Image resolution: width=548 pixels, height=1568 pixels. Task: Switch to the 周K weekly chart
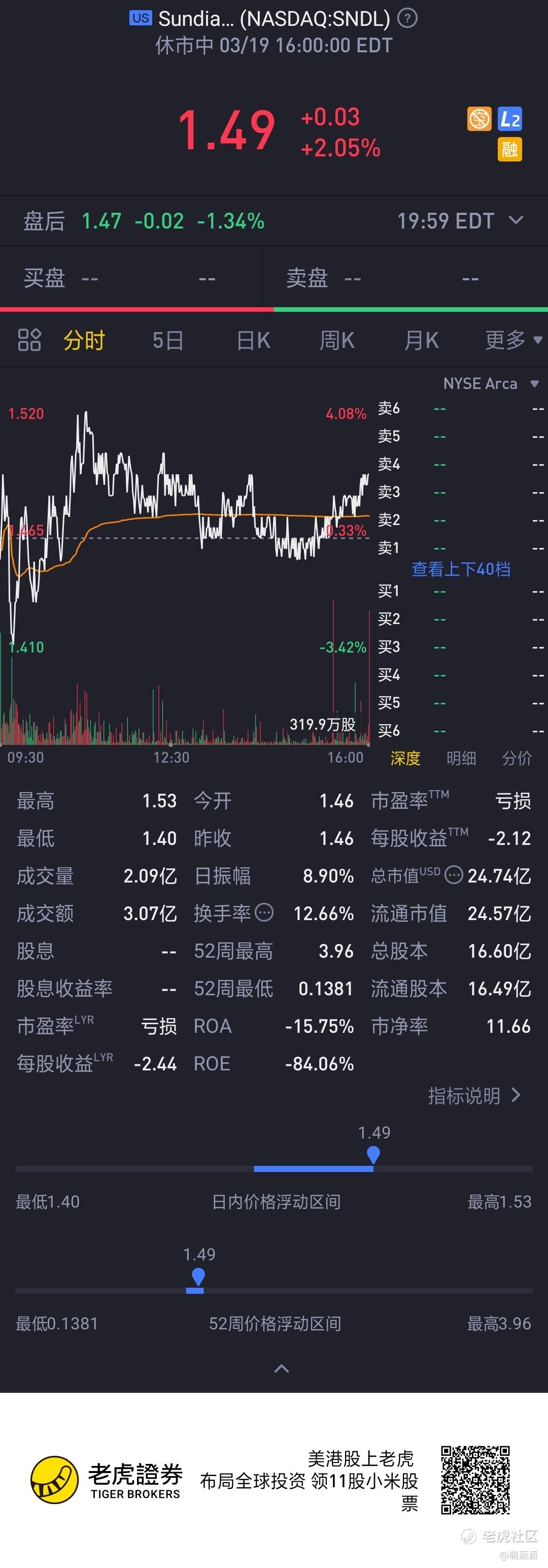click(337, 340)
